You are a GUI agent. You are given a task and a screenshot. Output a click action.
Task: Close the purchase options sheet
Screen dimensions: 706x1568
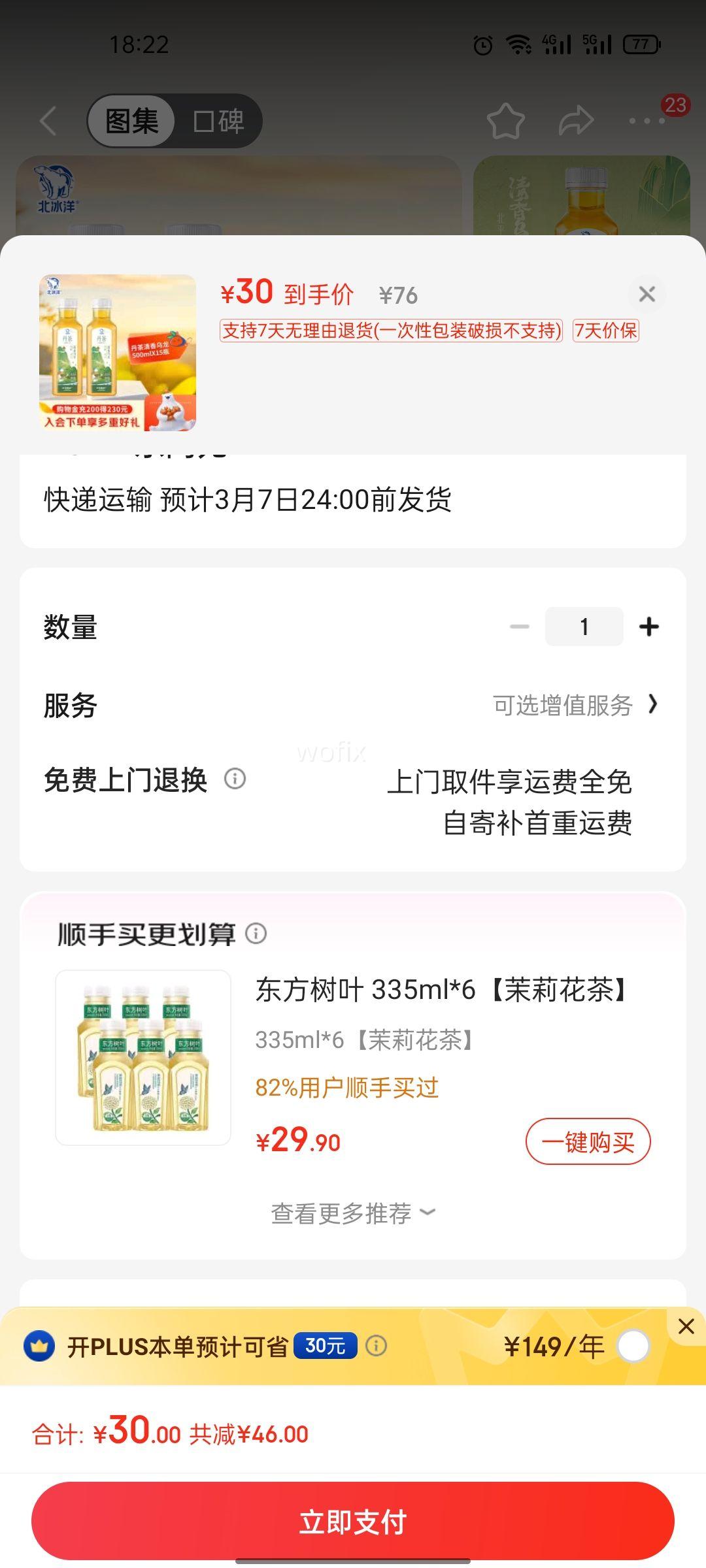(647, 294)
